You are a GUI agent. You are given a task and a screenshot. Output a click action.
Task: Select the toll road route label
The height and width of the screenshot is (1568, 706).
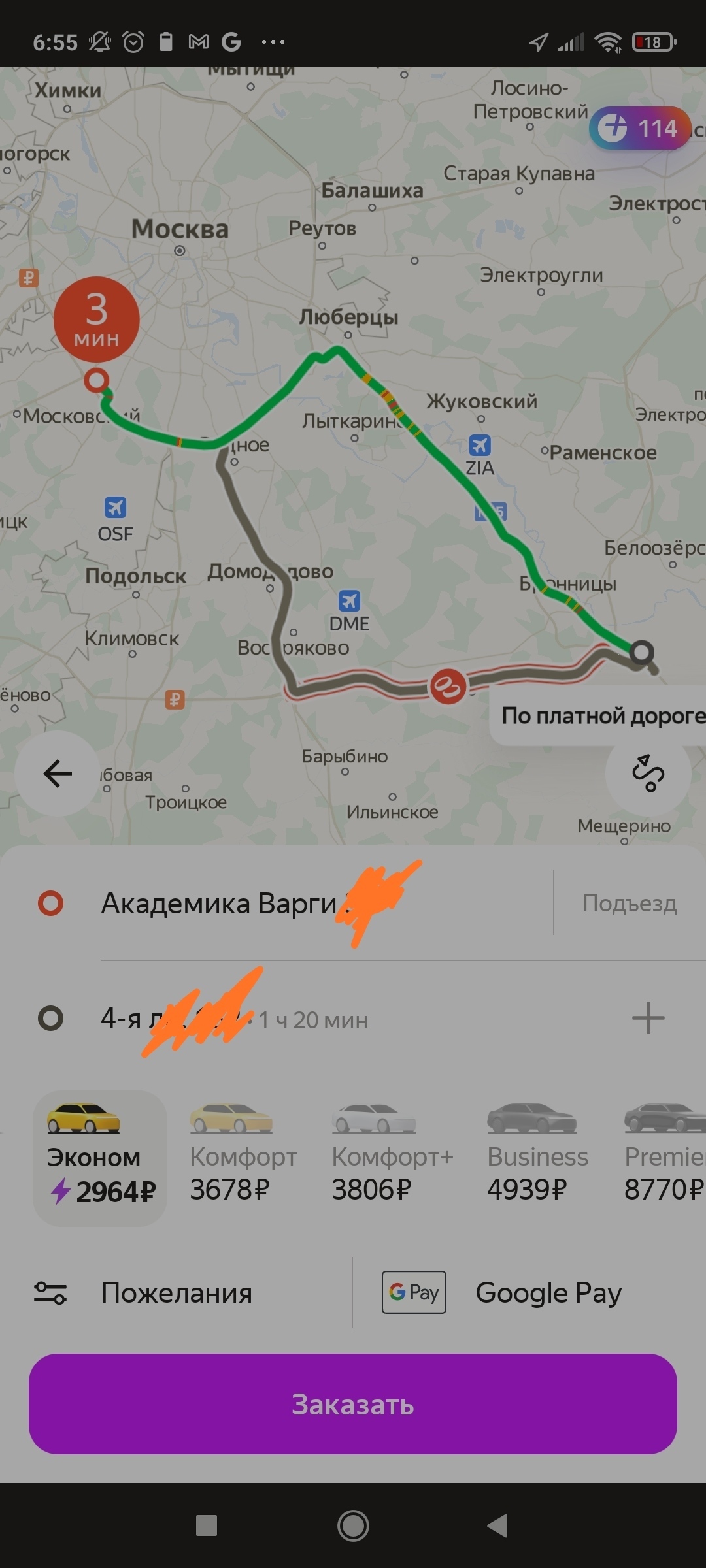tap(601, 716)
